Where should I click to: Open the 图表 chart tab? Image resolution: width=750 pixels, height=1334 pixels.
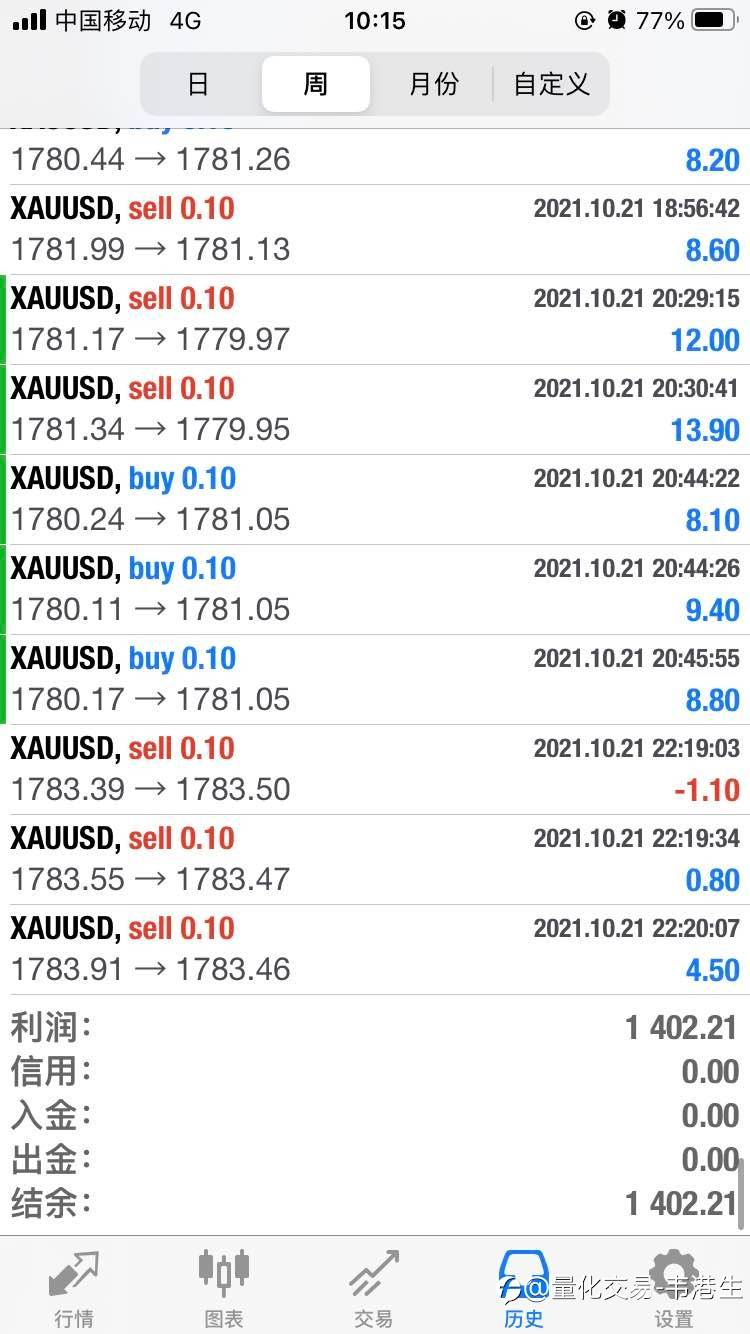(223, 1286)
